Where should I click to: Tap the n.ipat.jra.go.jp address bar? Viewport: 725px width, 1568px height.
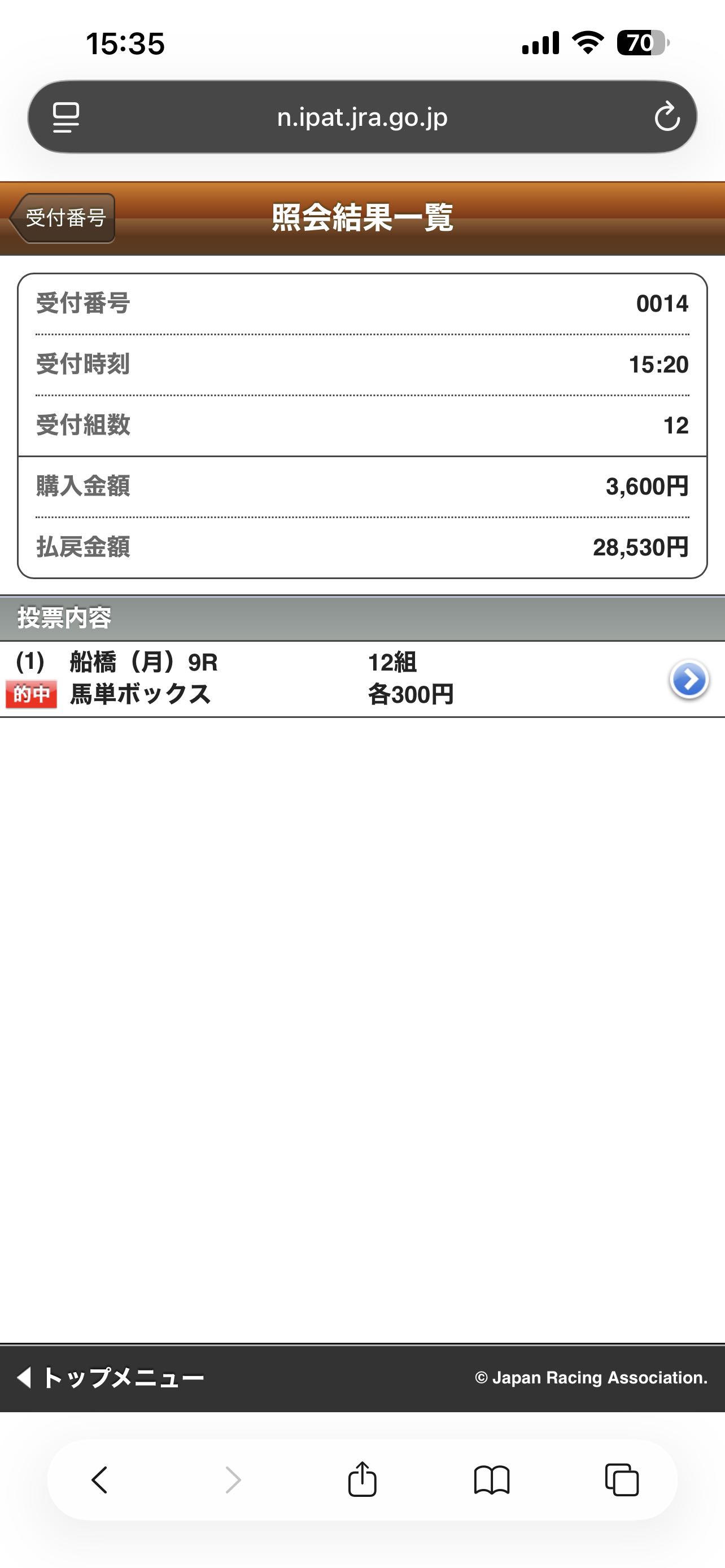pos(362,117)
